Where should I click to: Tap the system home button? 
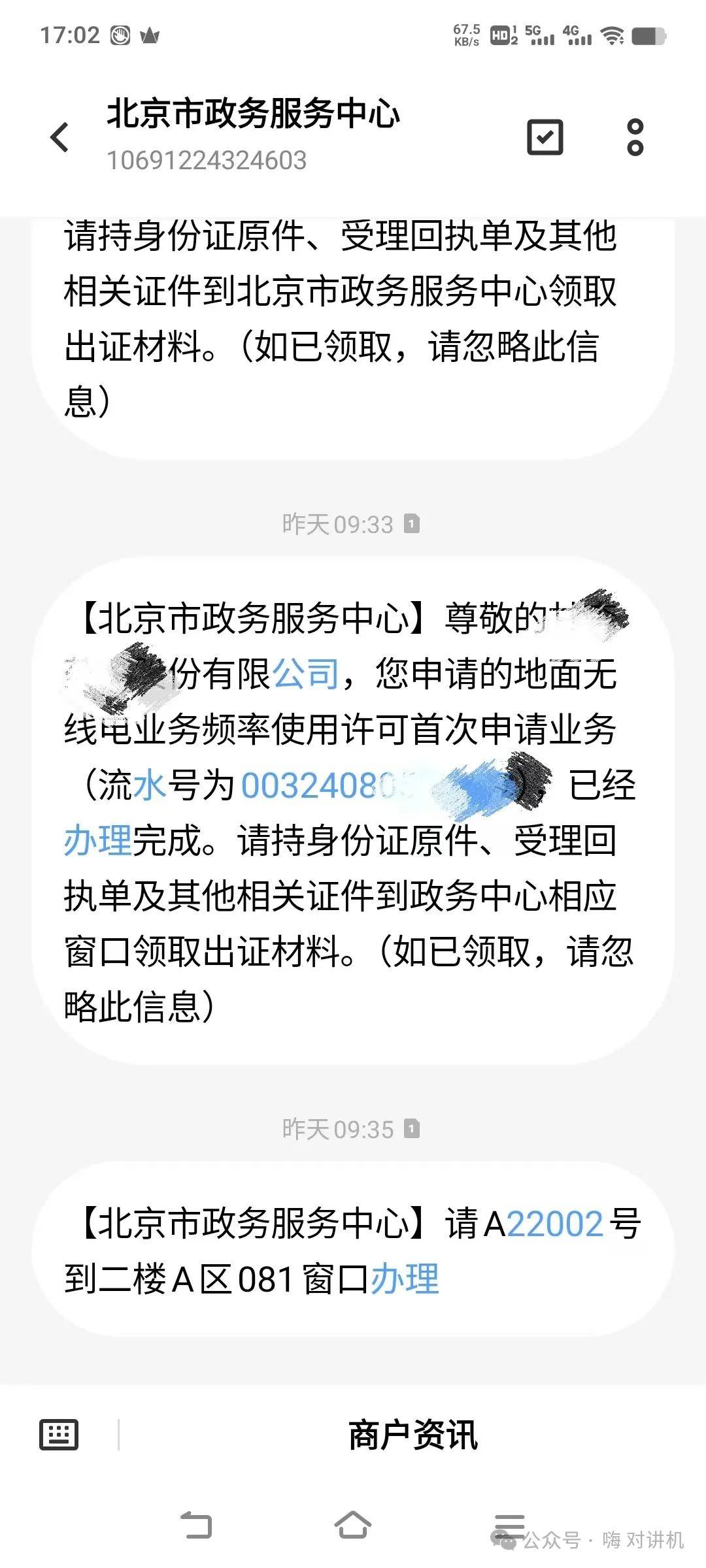[x=353, y=1526]
